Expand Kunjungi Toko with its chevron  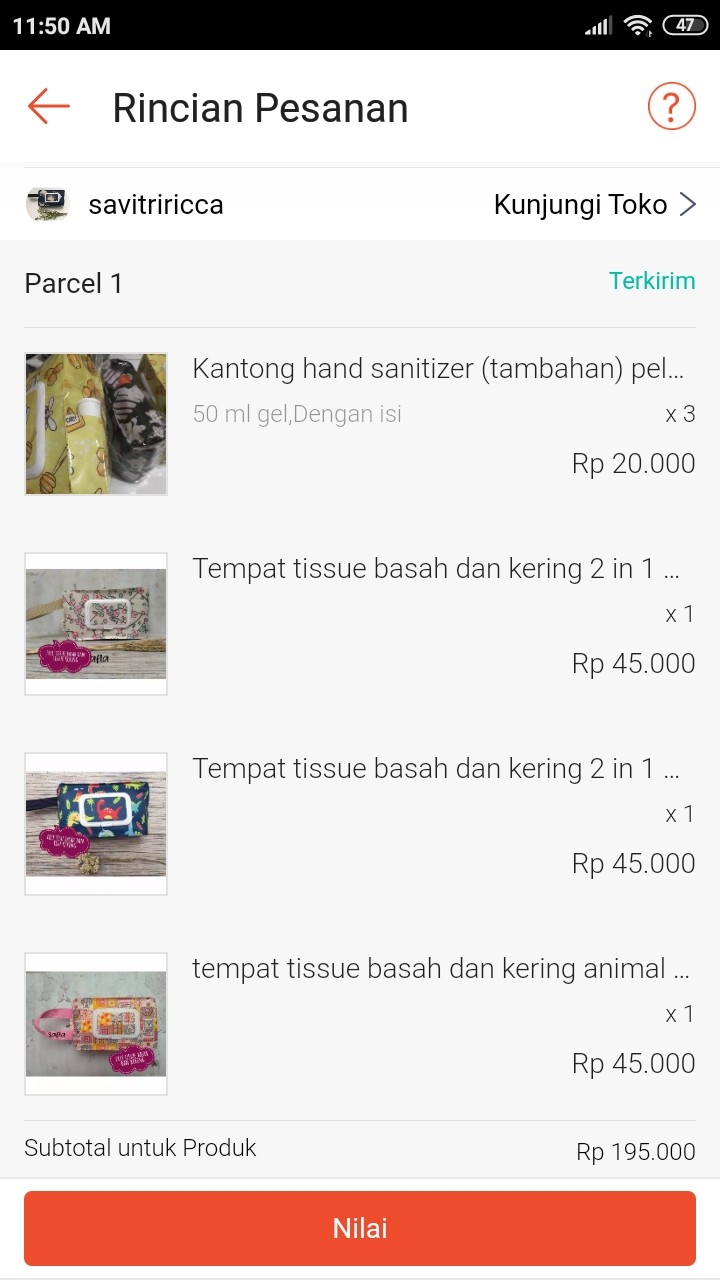click(689, 204)
